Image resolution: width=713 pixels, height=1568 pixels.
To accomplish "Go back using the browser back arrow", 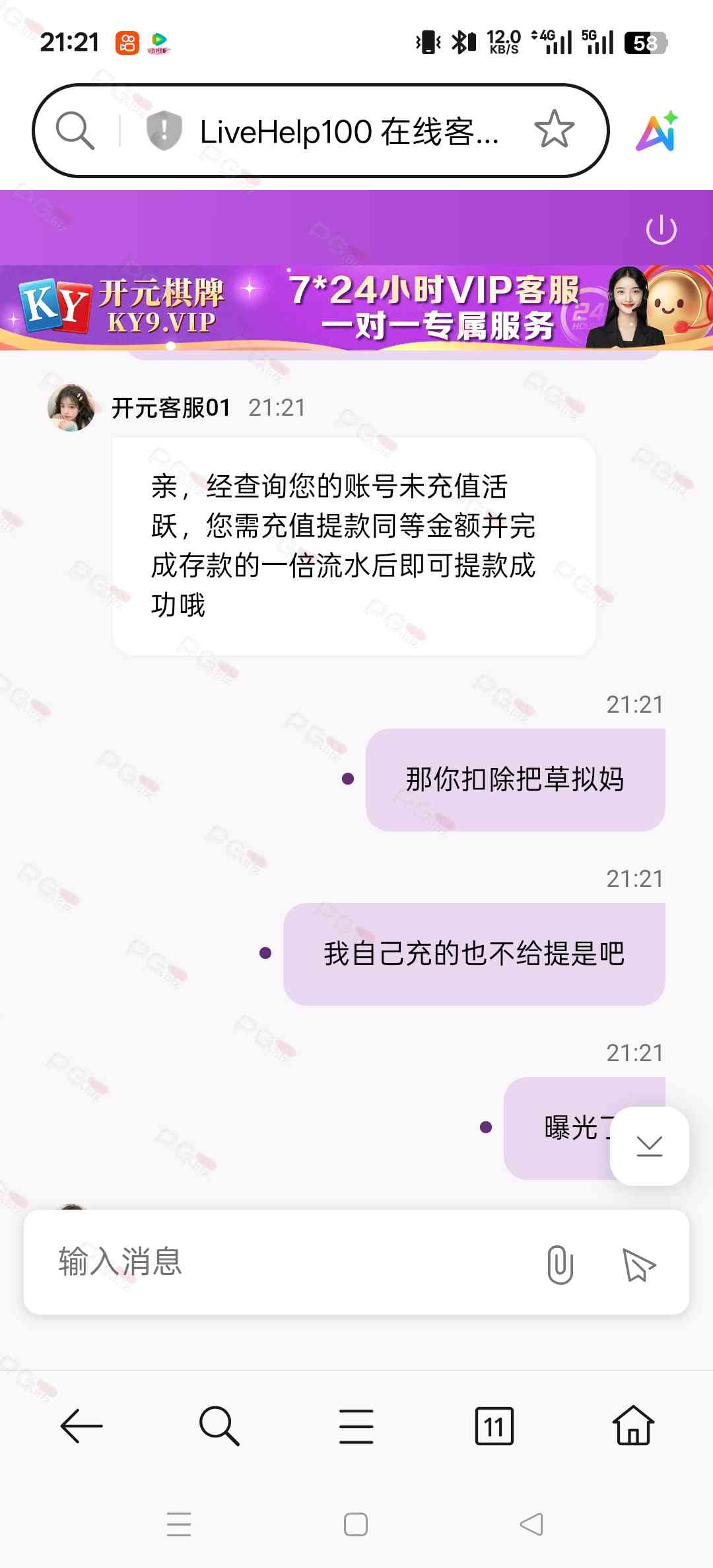I will coord(81,1426).
